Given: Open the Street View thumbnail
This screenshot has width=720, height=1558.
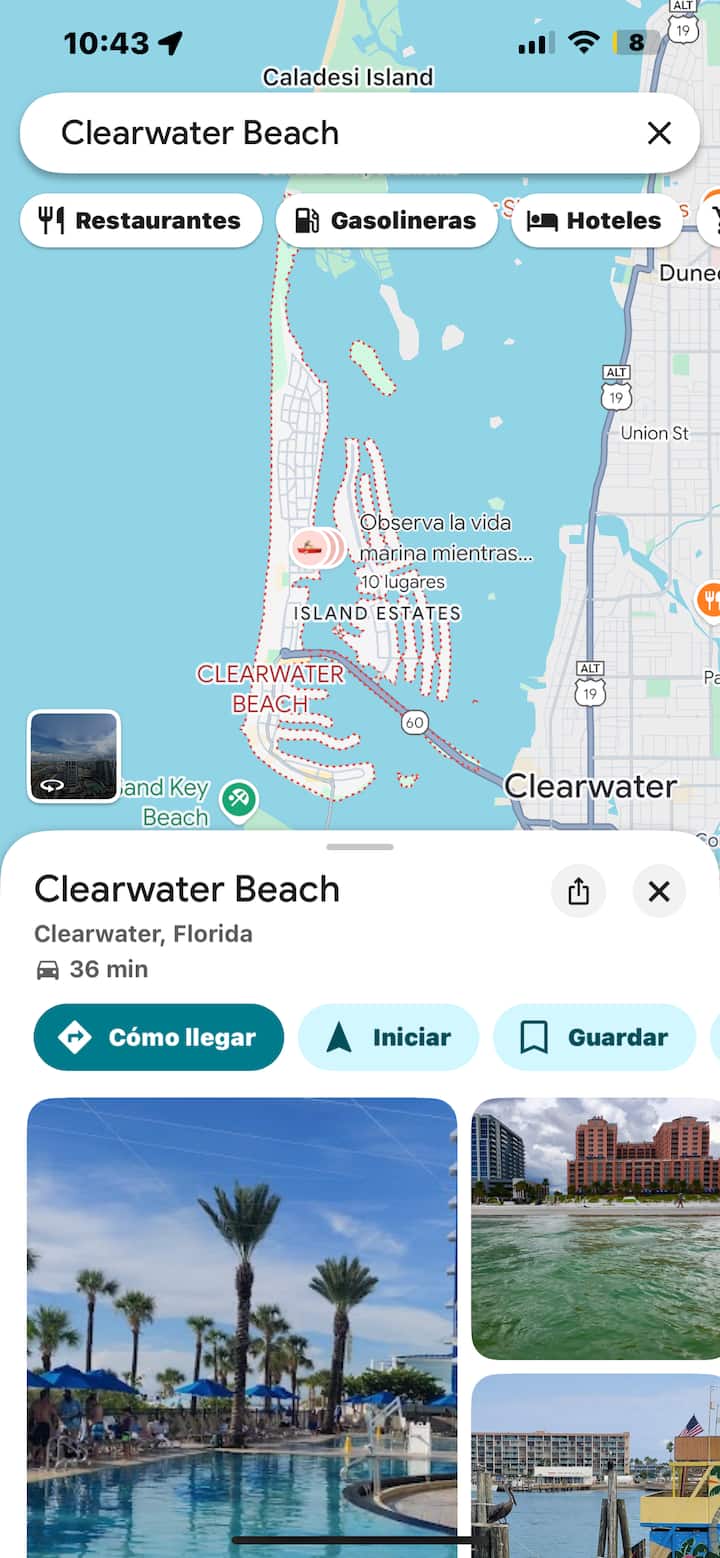Looking at the screenshot, I should (x=74, y=756).
